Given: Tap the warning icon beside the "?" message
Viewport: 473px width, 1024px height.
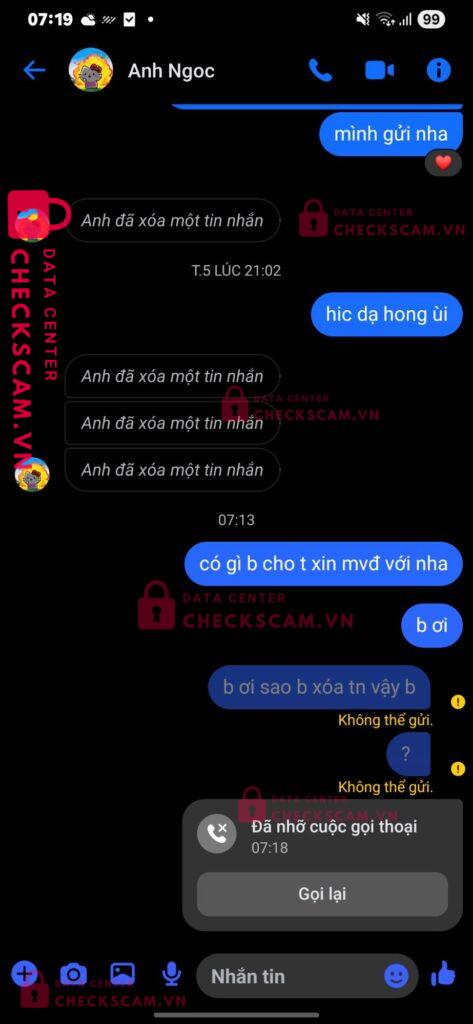Looking at the screenshot, I should [457, 768].
